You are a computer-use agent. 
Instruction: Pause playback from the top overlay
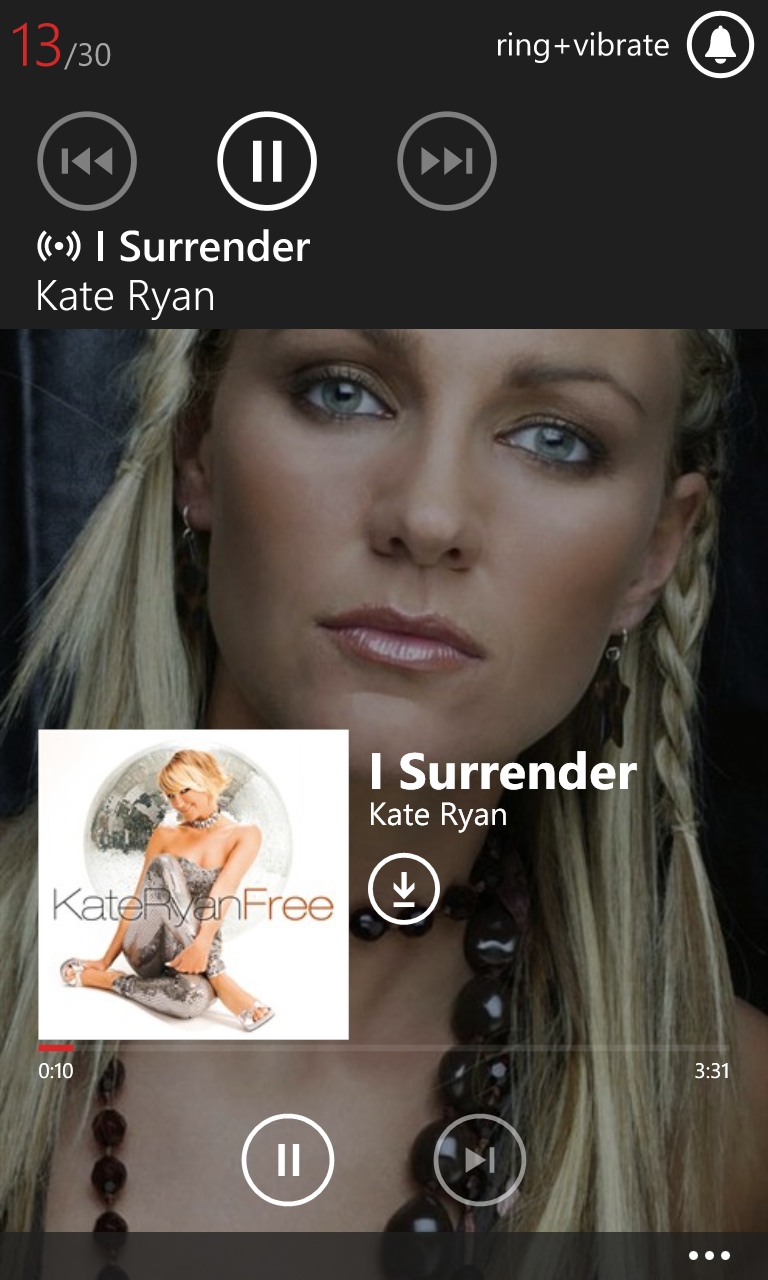pyautogui.click(x=267, y=161)
